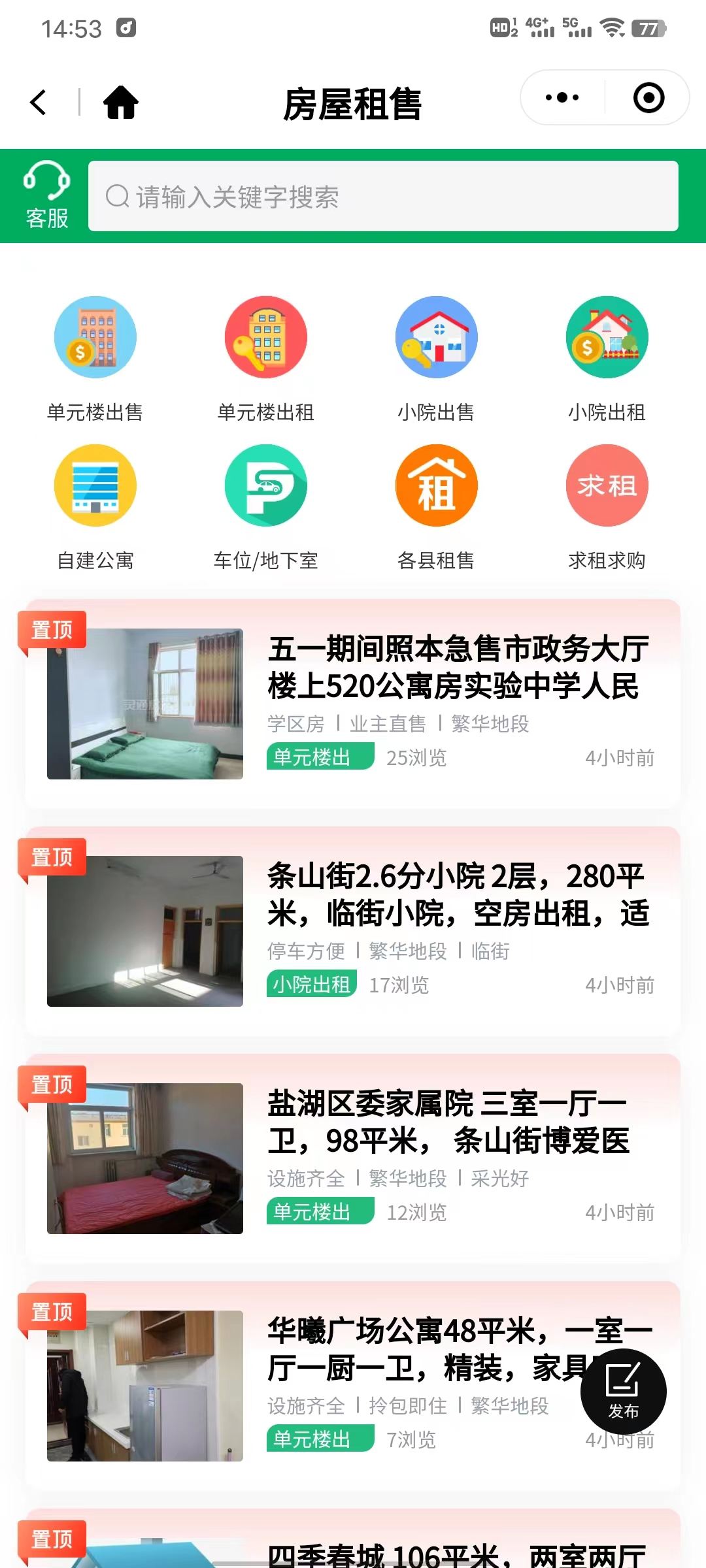Viewport: 706px width, 1568px height.
Task: Open the mini program overflow menu
Action: tap(562, 98)
